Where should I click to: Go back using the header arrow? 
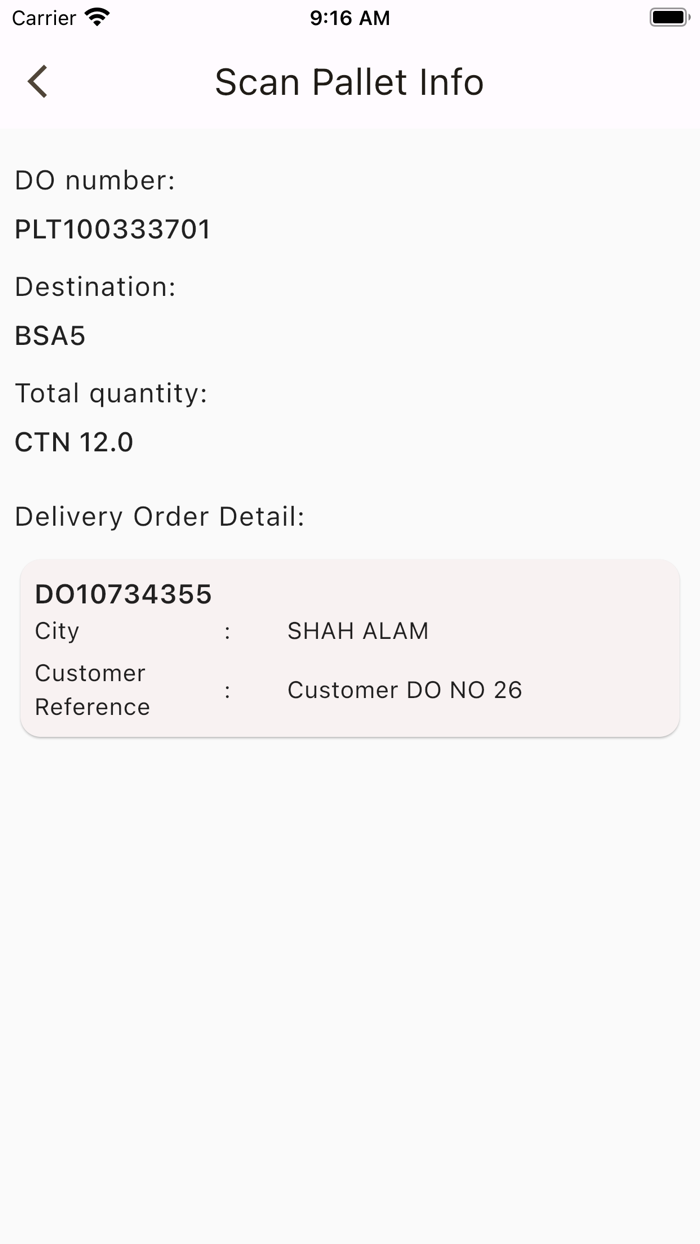pos(38,82)
